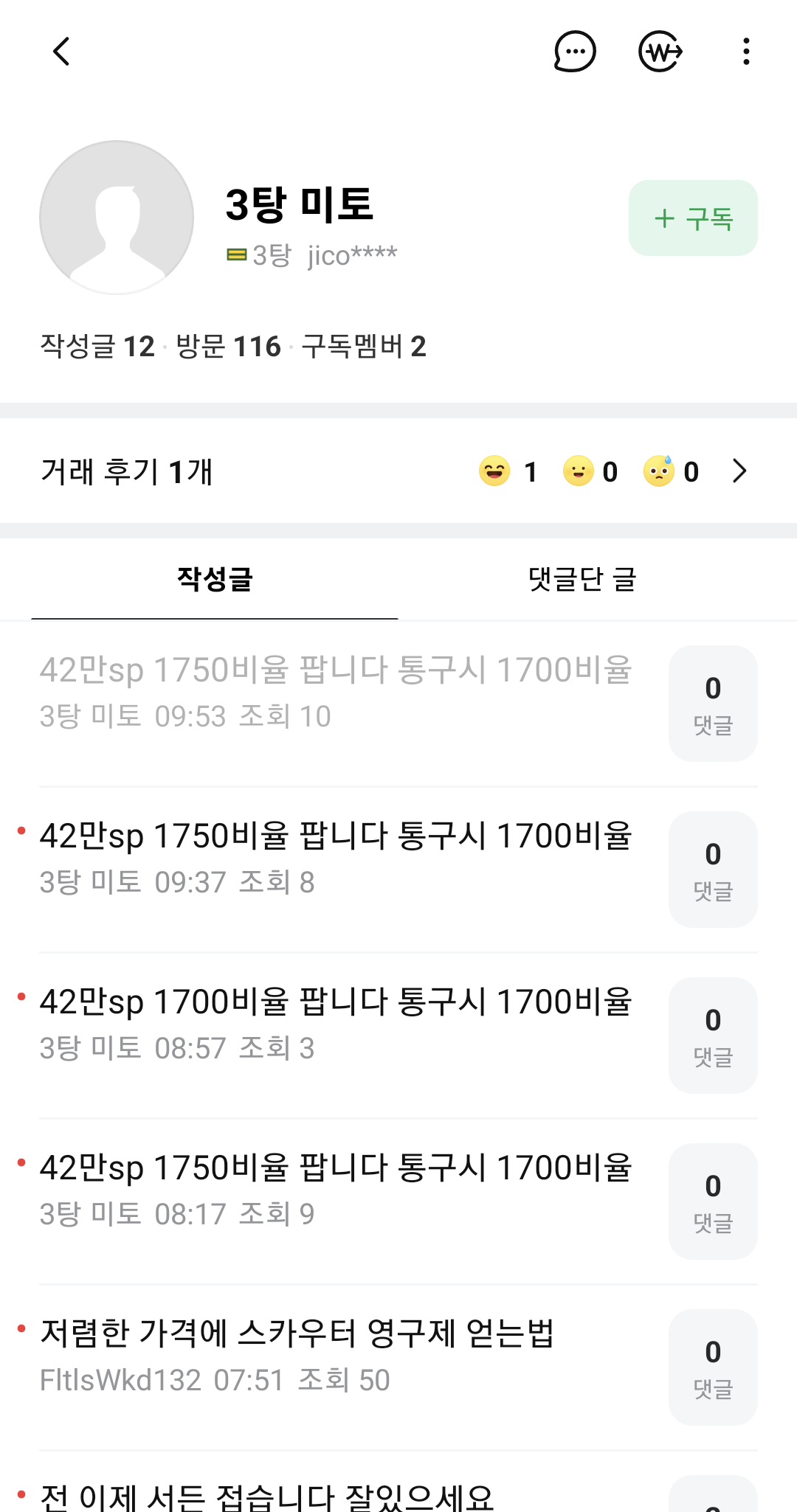The width and height of the screenshot is (797, 1512).
Task: View comments on the 08:17 post
Action: pos(713,1201)
